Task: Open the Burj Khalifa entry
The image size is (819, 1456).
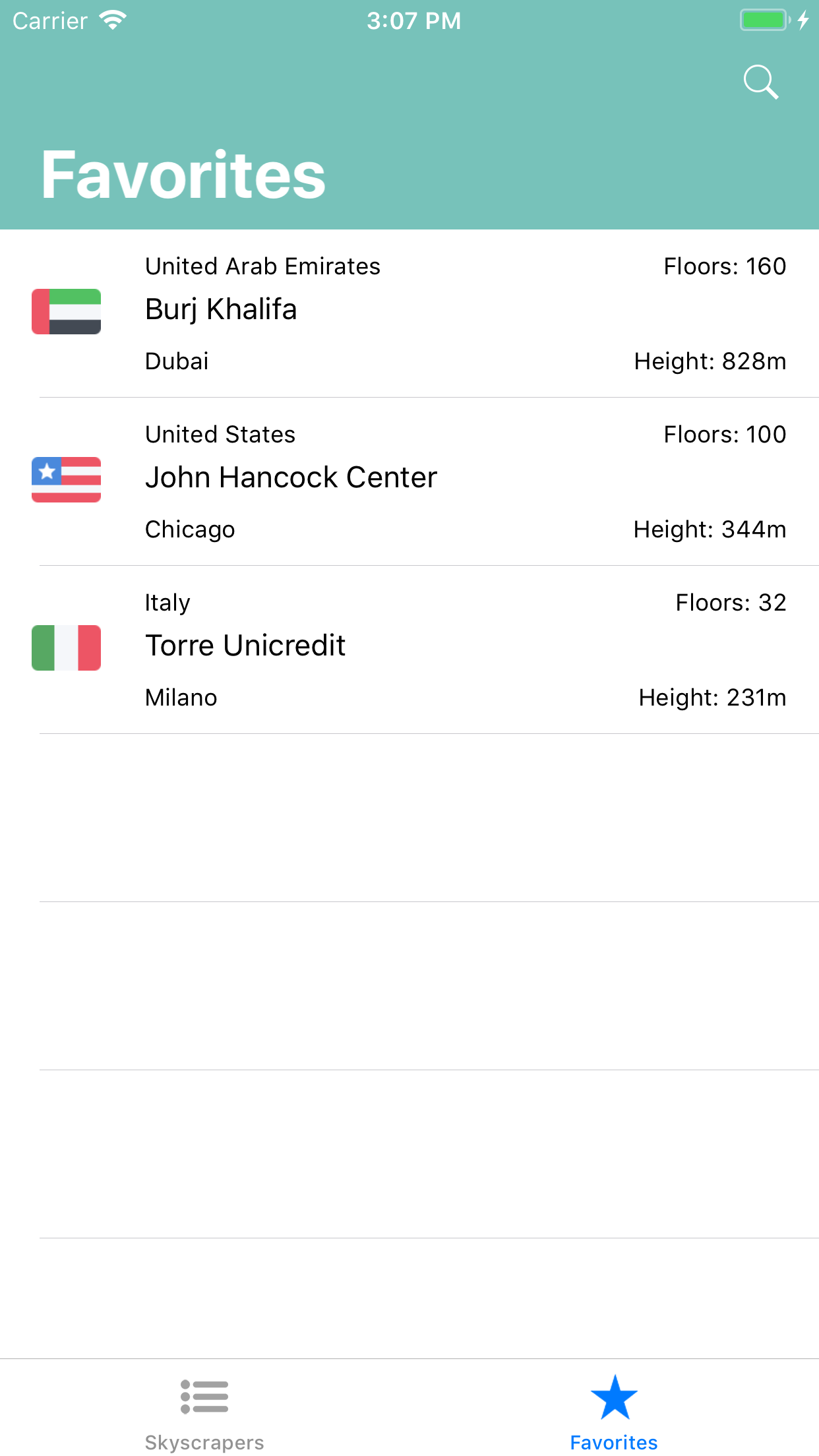Action: click(x=409, y=313)
